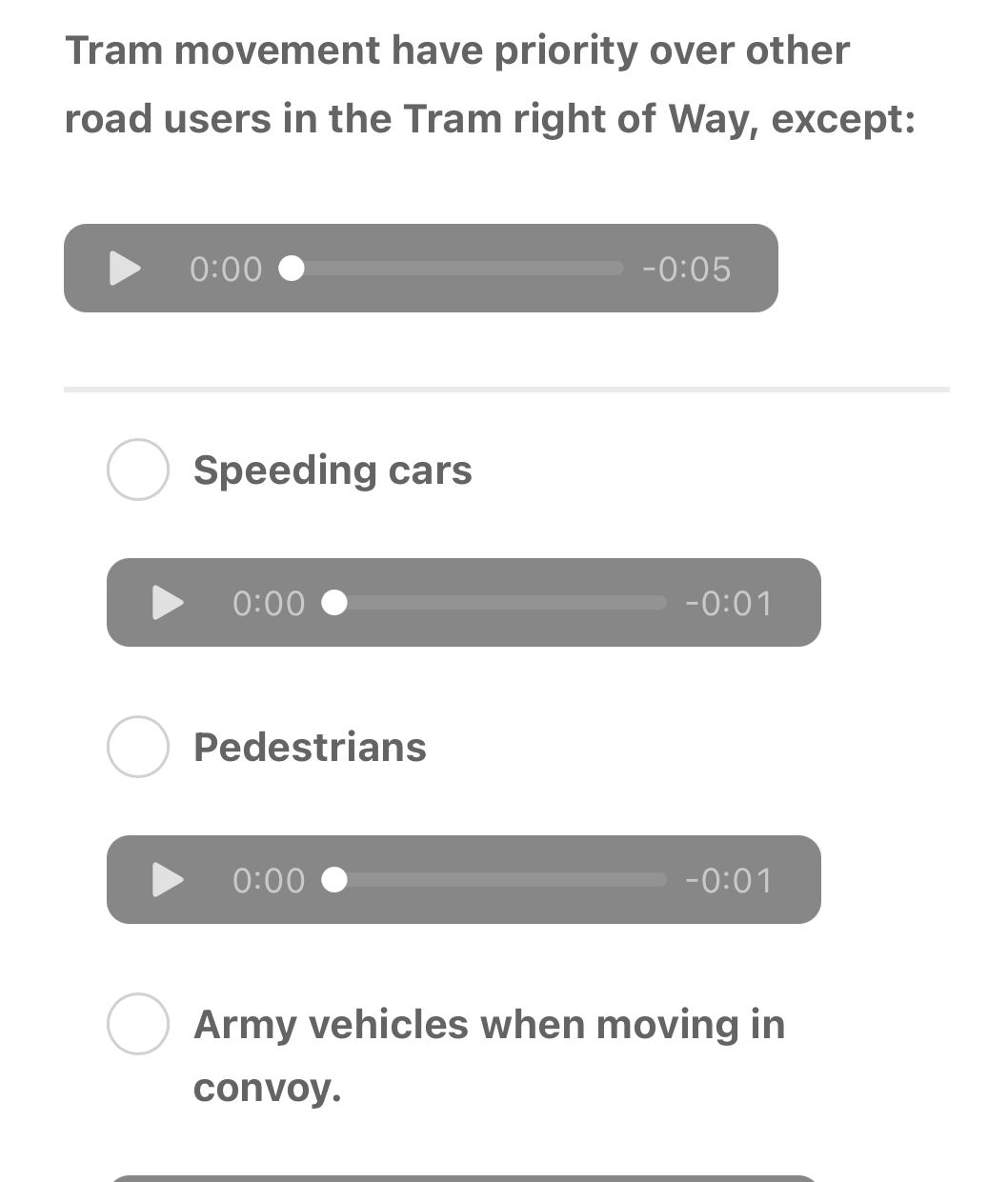Tap the play icon in the second audio bar
1008x1182 pixels.
pos(167,603)
